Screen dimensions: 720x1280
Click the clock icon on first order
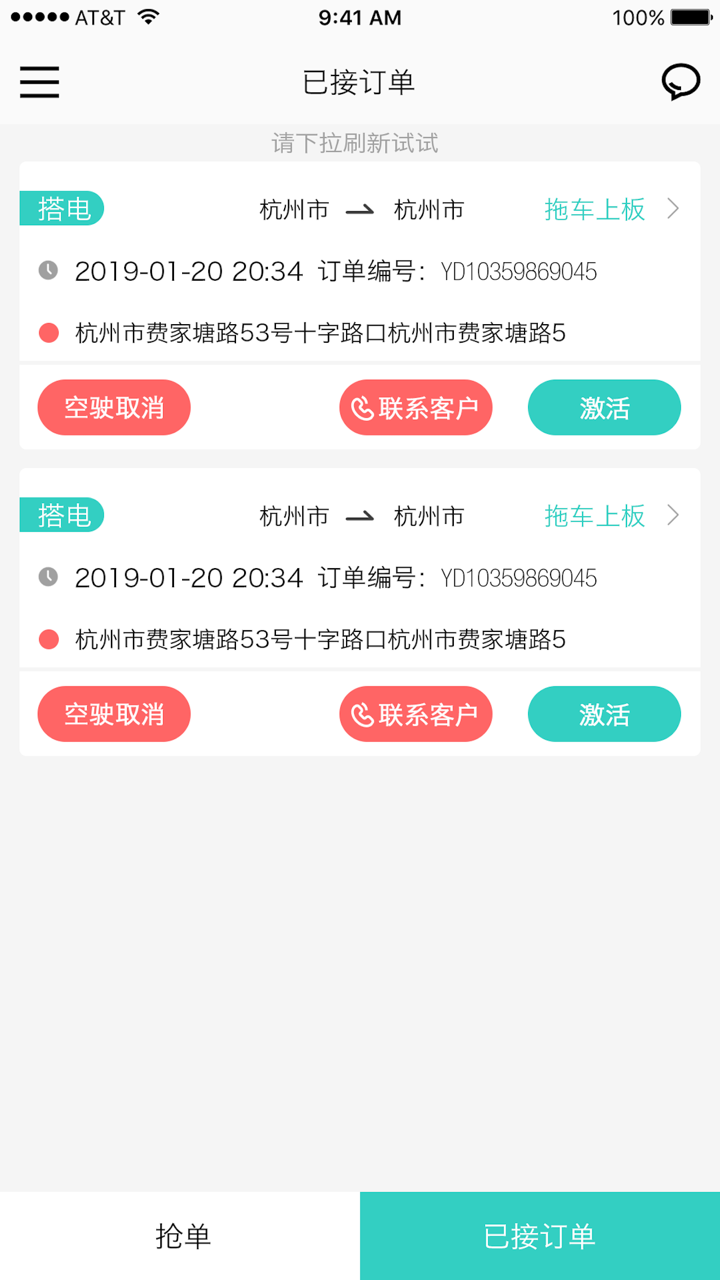49,270
